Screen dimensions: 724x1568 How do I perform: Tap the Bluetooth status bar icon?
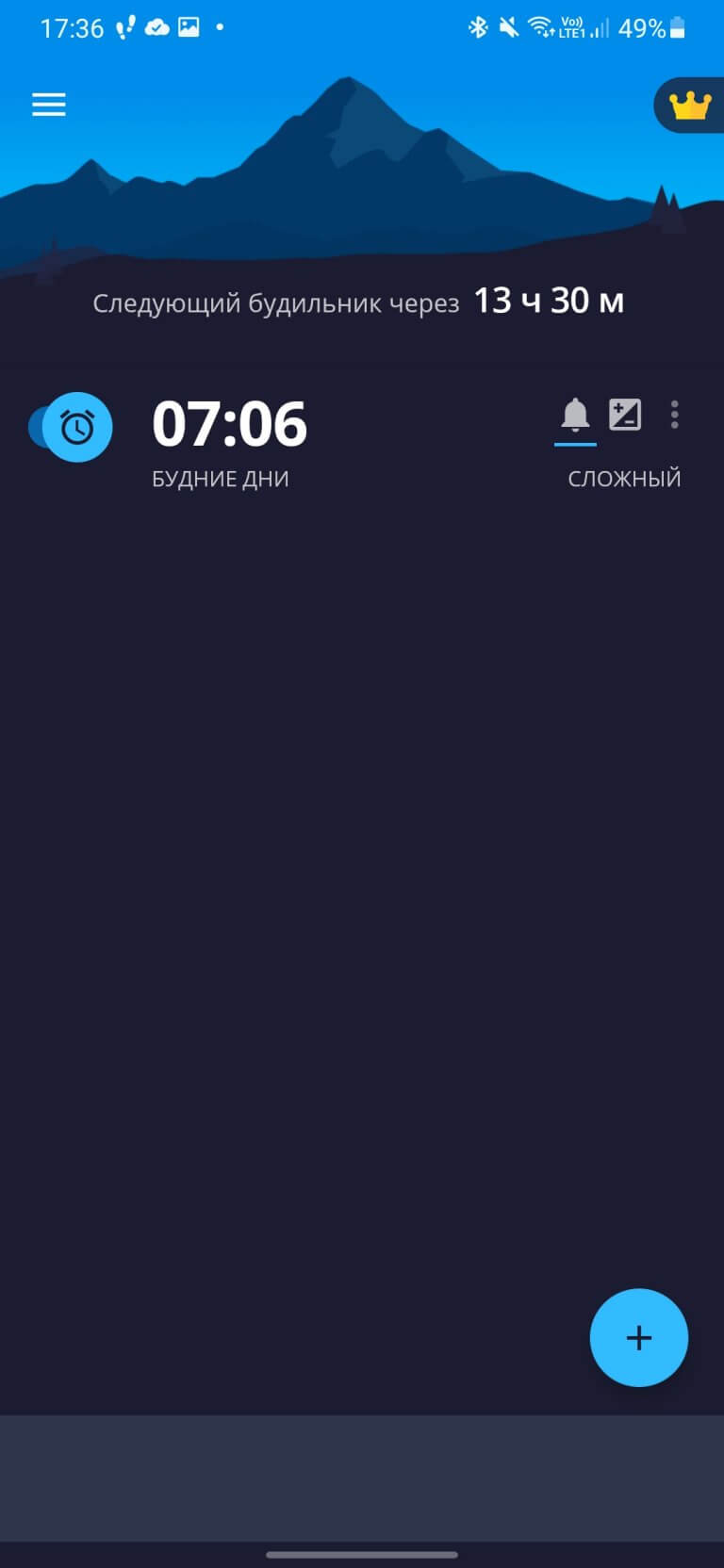(477, 28)
